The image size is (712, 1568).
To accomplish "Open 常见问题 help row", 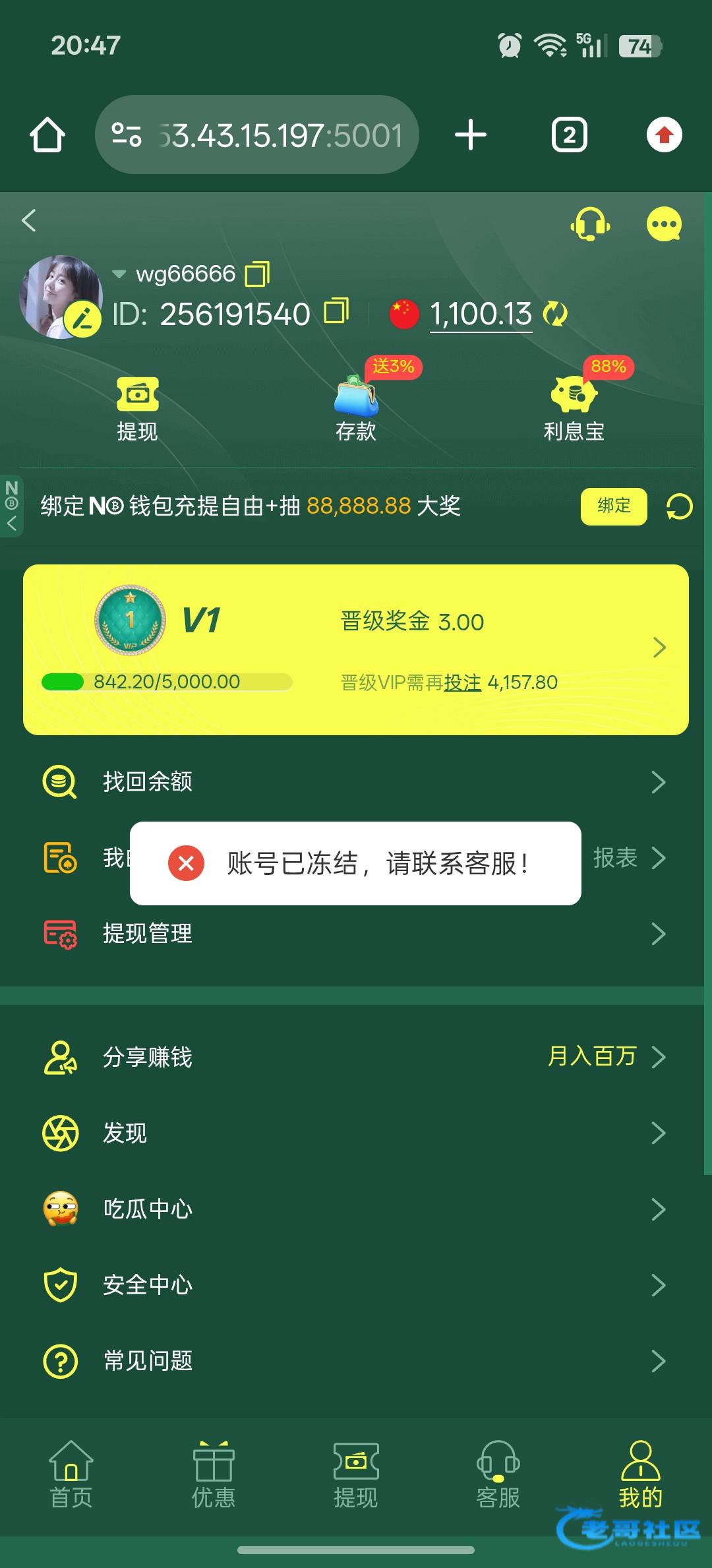I will point(356,1361).
